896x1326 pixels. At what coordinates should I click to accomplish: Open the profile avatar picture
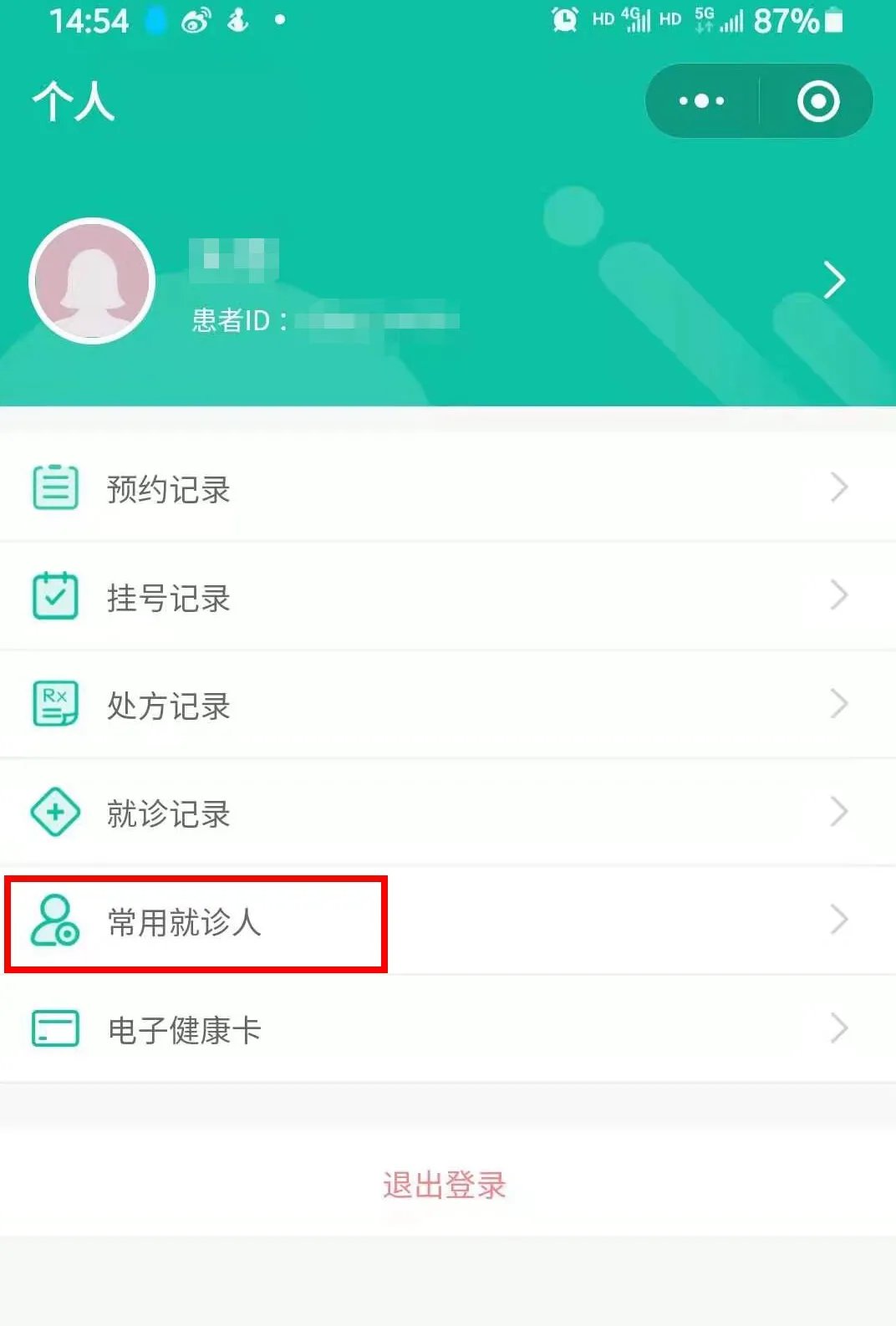pyautogui.click(x=92, y=281)
